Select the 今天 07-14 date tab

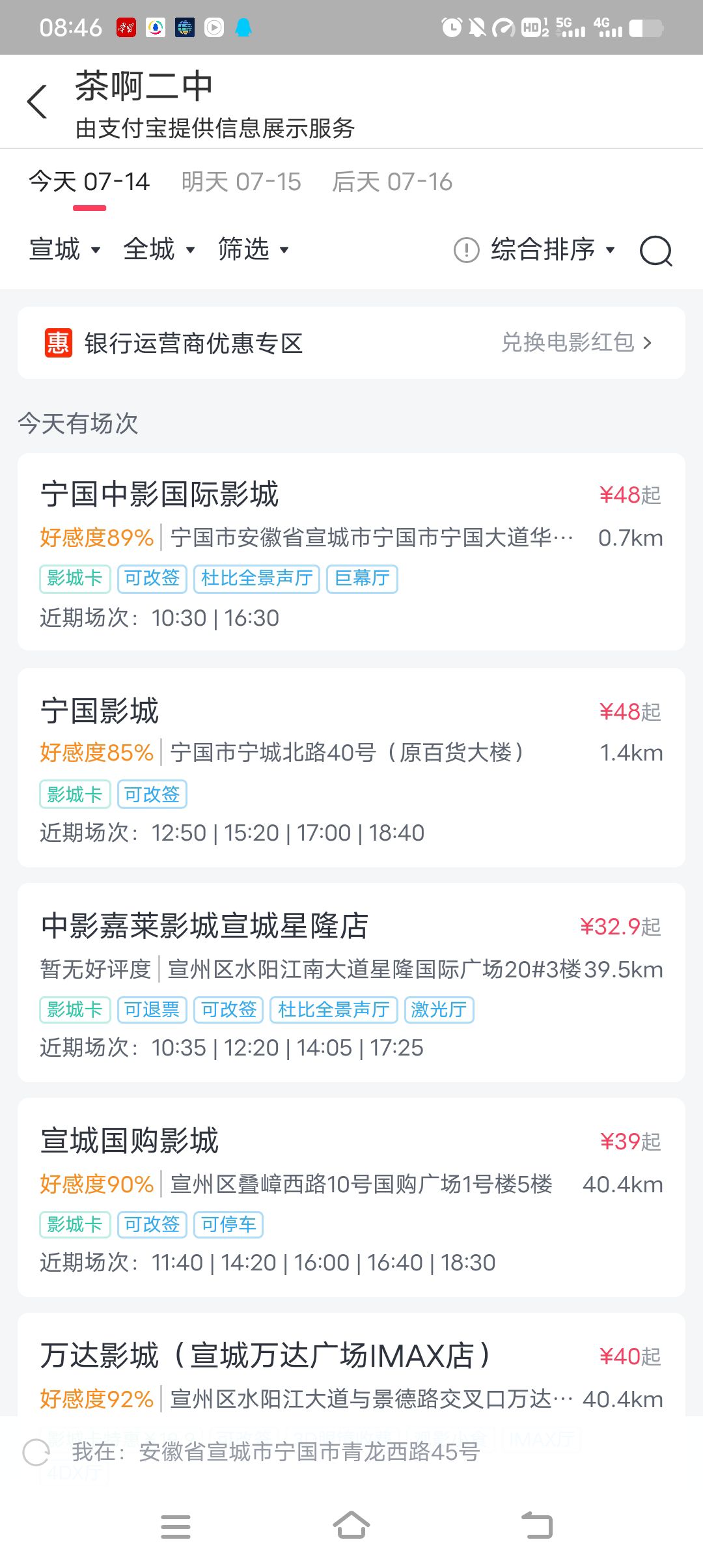coord(89,182)
